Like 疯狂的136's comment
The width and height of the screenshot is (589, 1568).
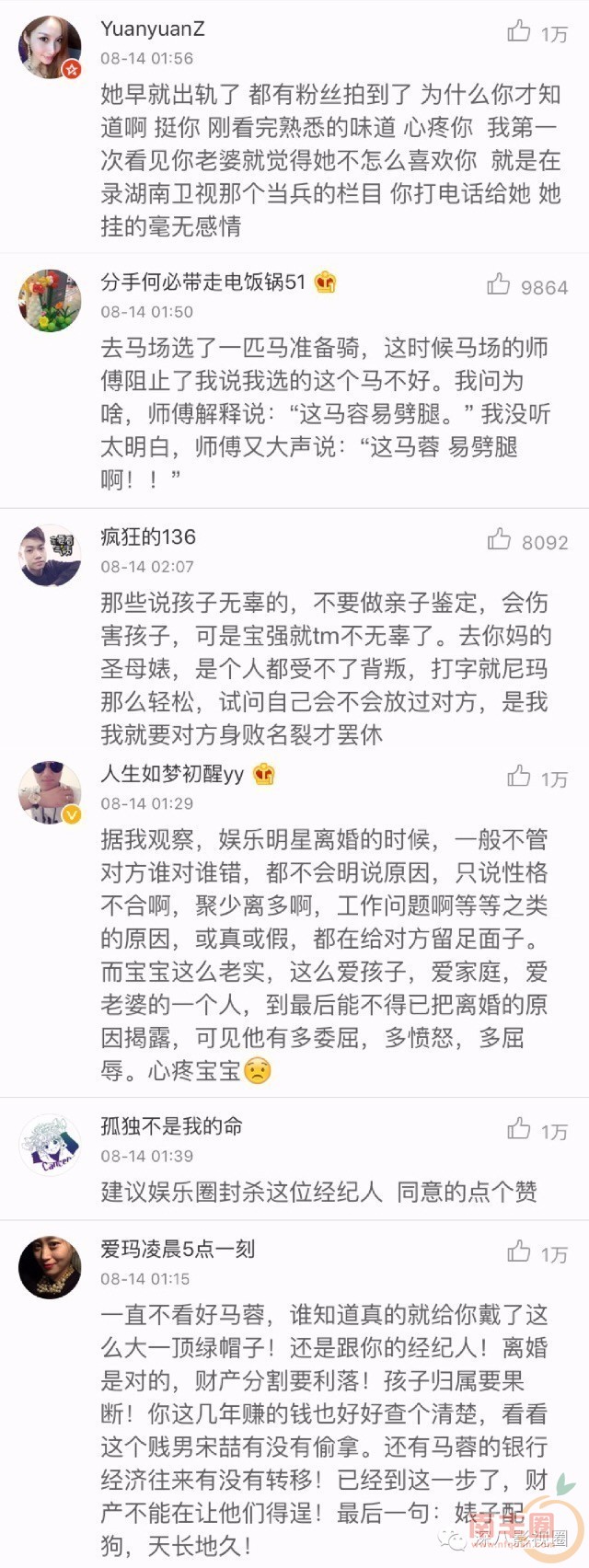[x=499, y=539]
